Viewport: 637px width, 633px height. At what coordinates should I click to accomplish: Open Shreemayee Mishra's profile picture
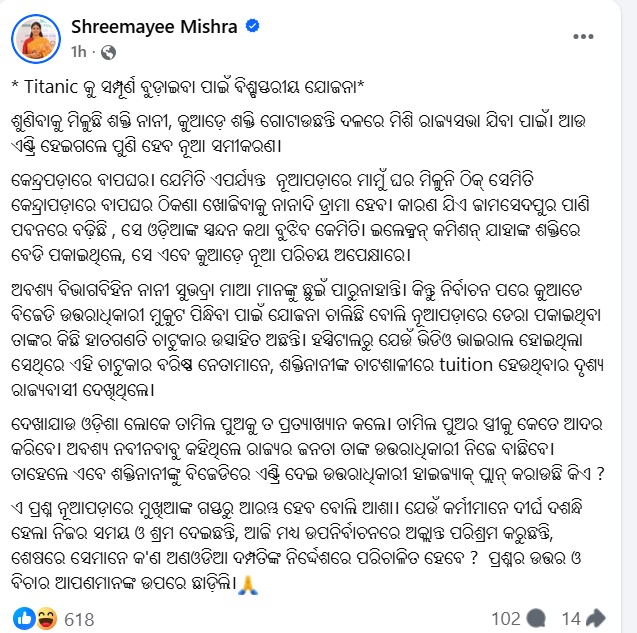click(34, 37)
